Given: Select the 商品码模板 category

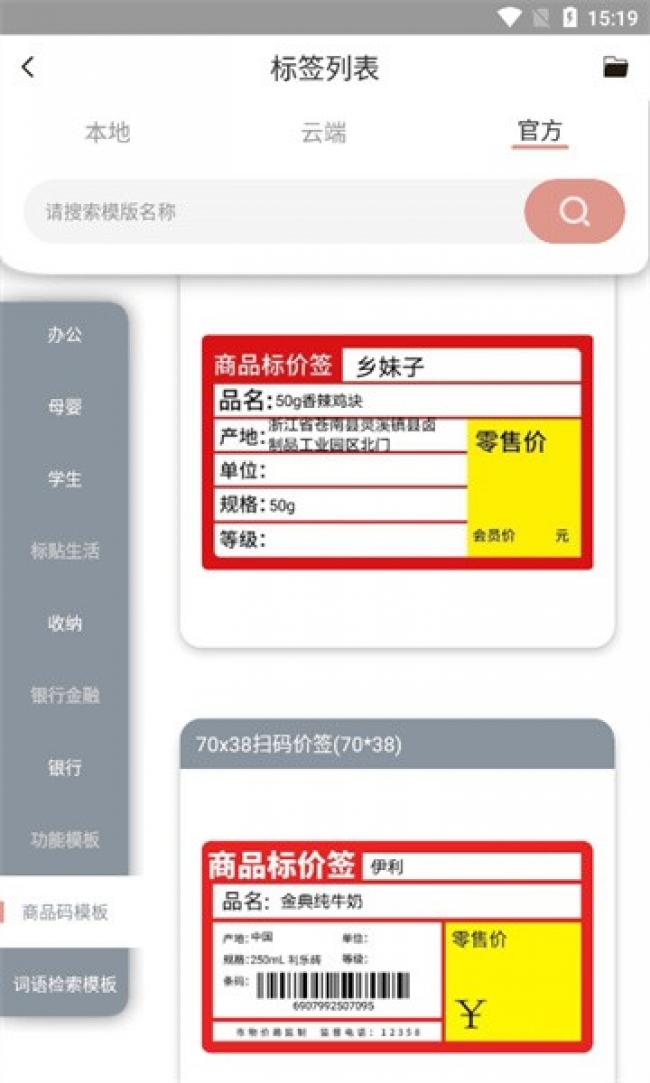Looking at the screenshot, I should pos(66,912).
